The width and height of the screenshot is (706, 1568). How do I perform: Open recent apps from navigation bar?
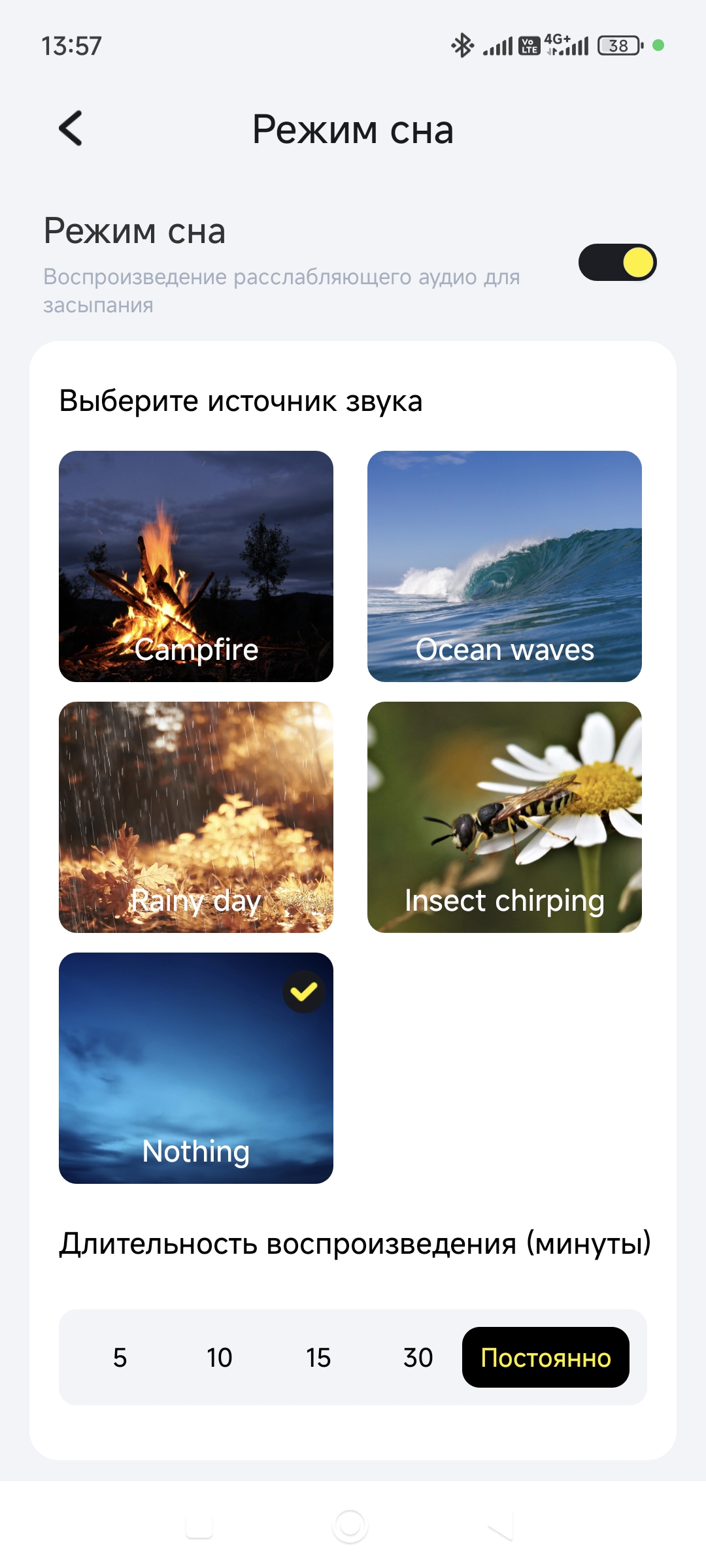tap(199, 1526)
